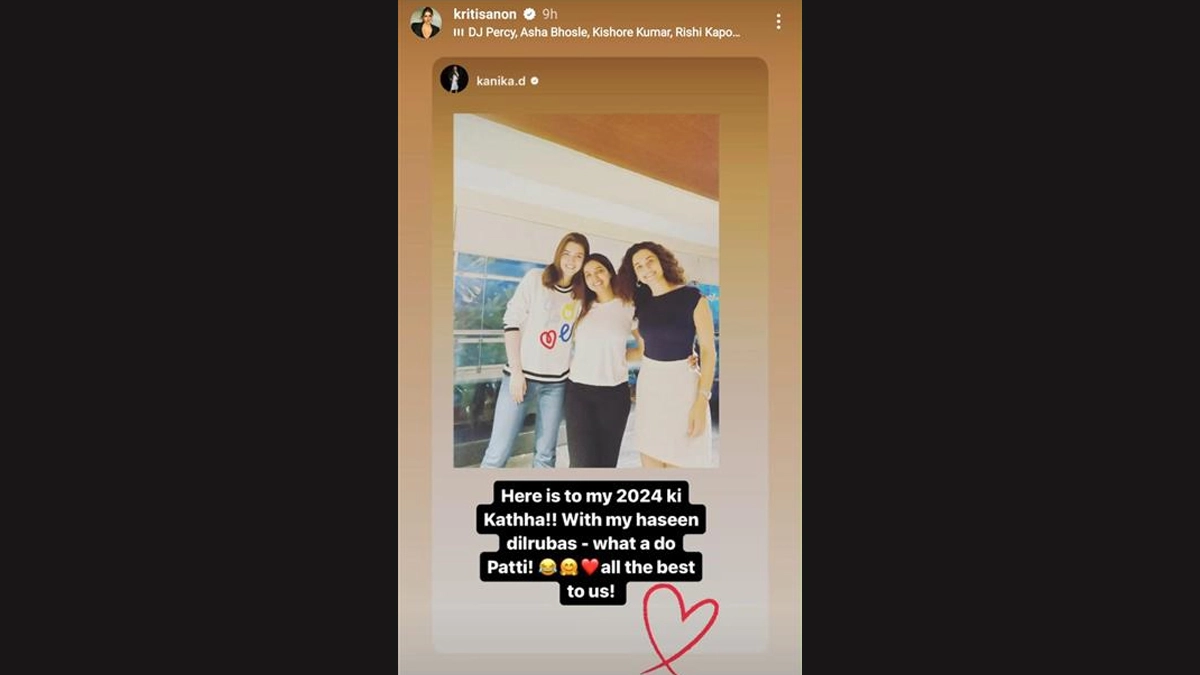The image size is (1200, 675).
Task: Open the story overflow menu
Action: click(x=778, y=21)
